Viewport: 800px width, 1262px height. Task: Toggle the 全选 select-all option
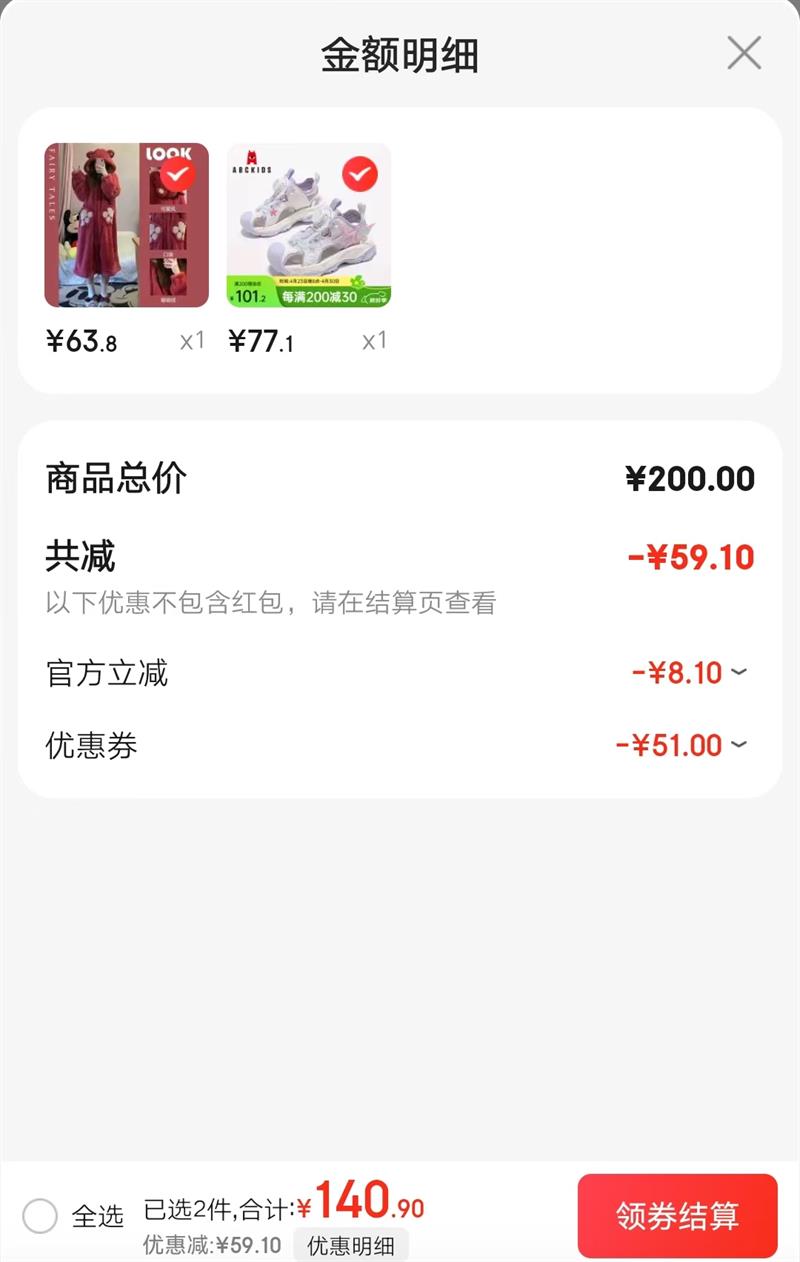point(40,1216)
